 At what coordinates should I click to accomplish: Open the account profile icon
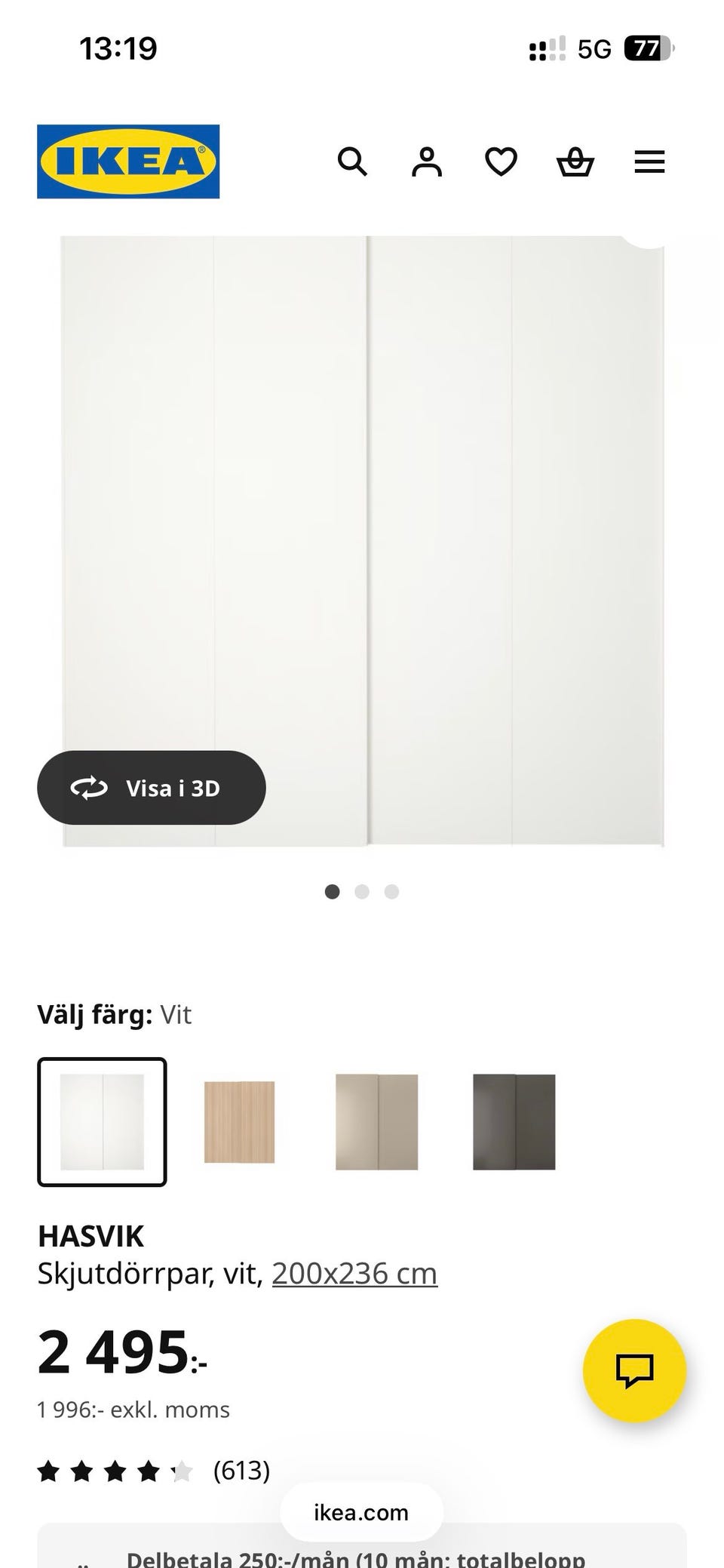click(x=425, y=161)
